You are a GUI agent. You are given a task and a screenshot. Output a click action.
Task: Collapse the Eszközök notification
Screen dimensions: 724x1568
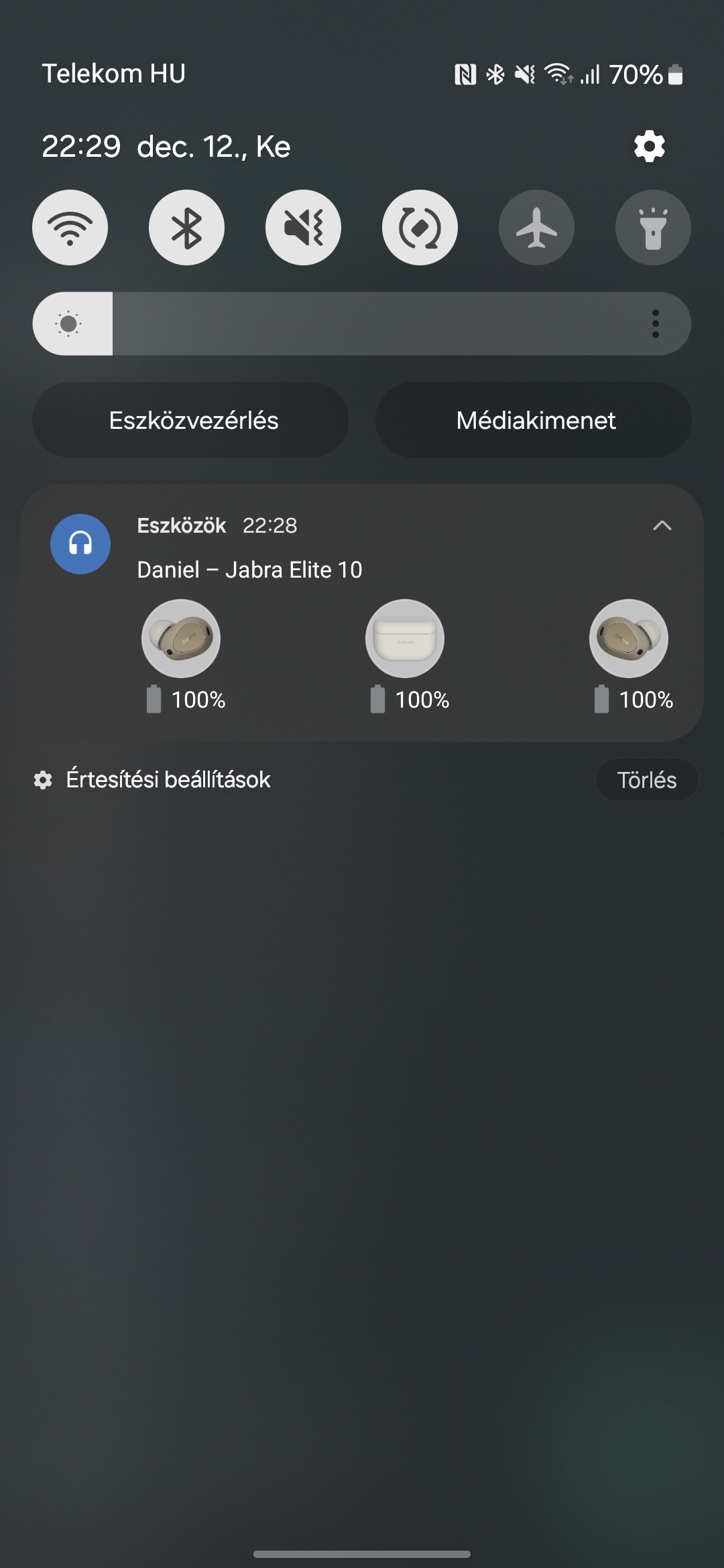tap(662, 526)
